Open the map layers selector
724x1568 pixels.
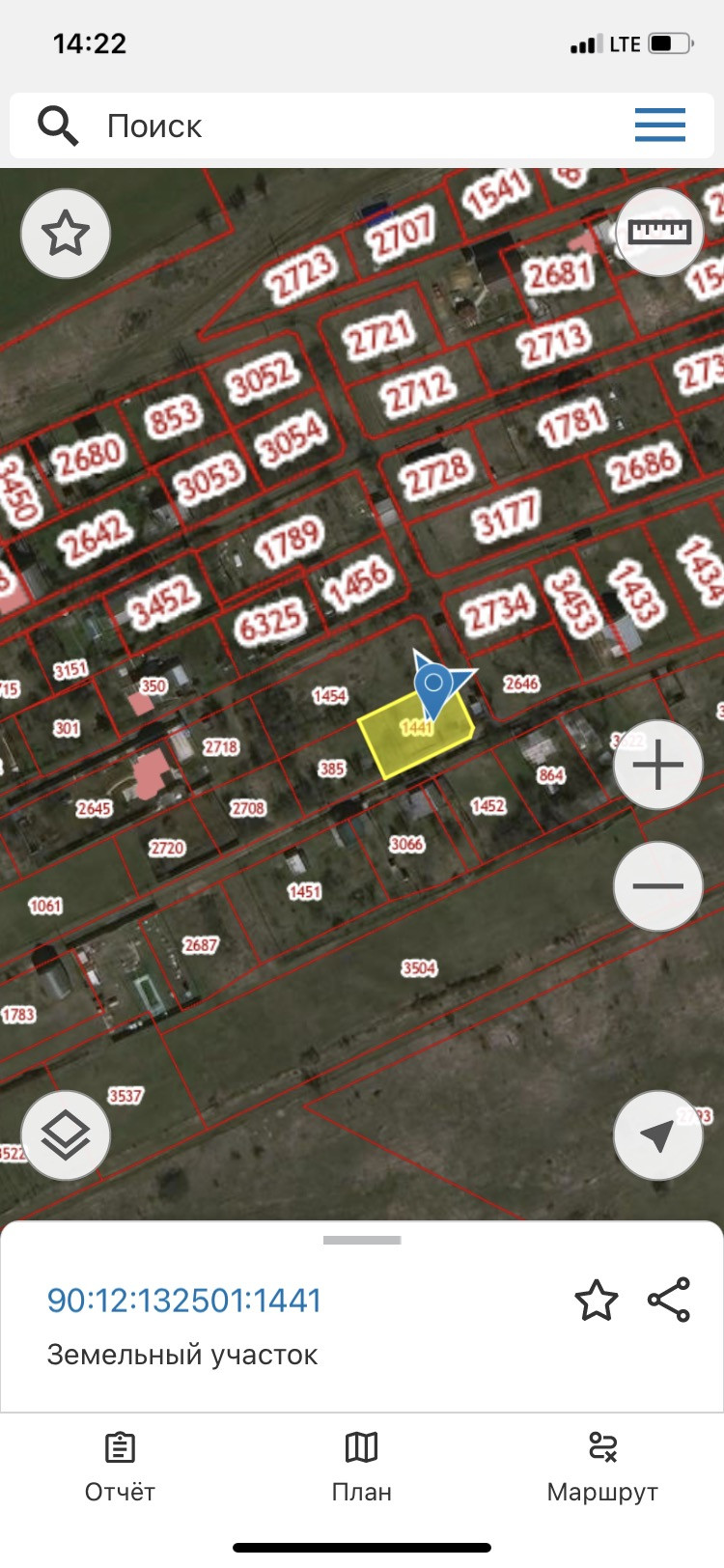[66, 1134]
